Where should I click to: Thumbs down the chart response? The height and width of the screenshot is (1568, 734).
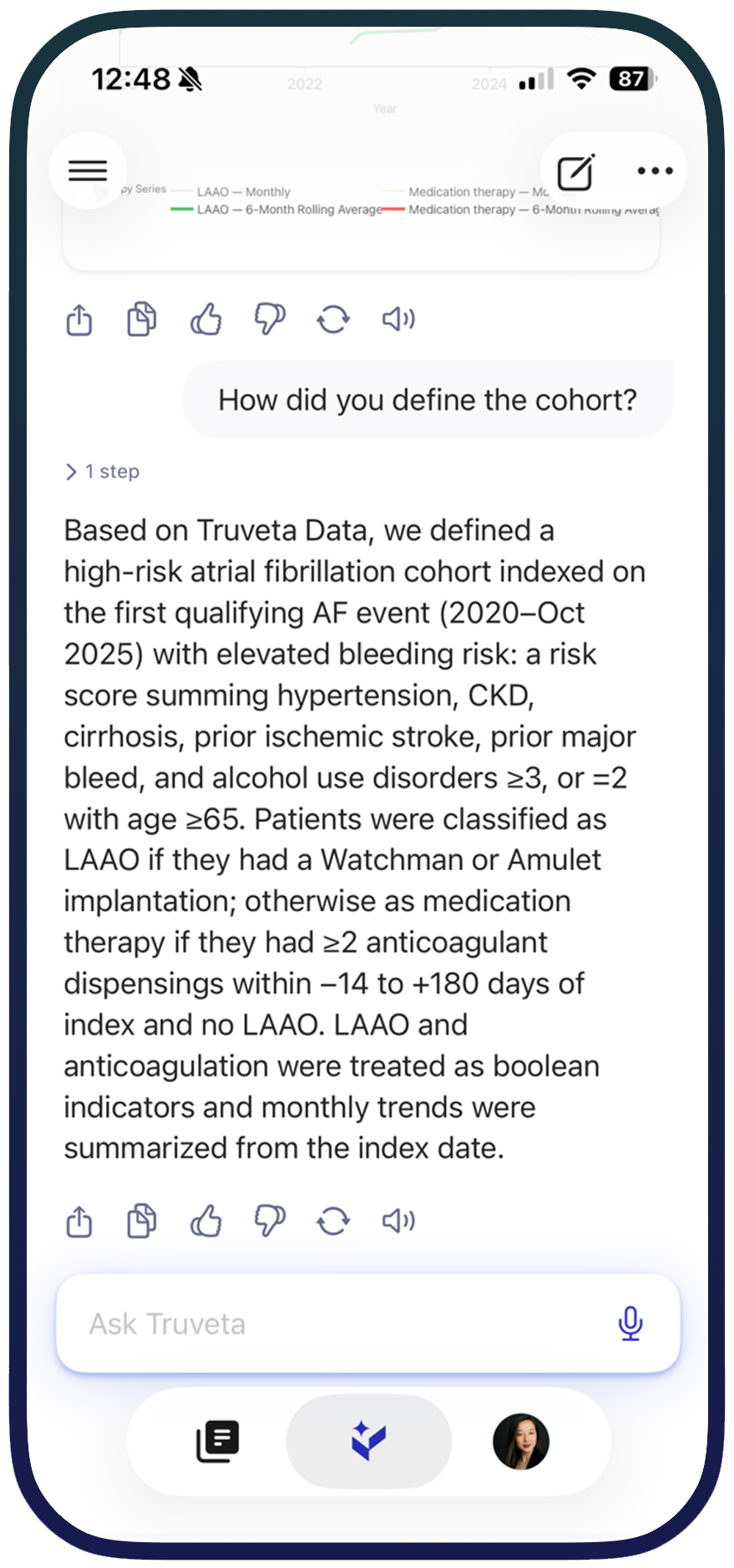[x=269, y=319]
